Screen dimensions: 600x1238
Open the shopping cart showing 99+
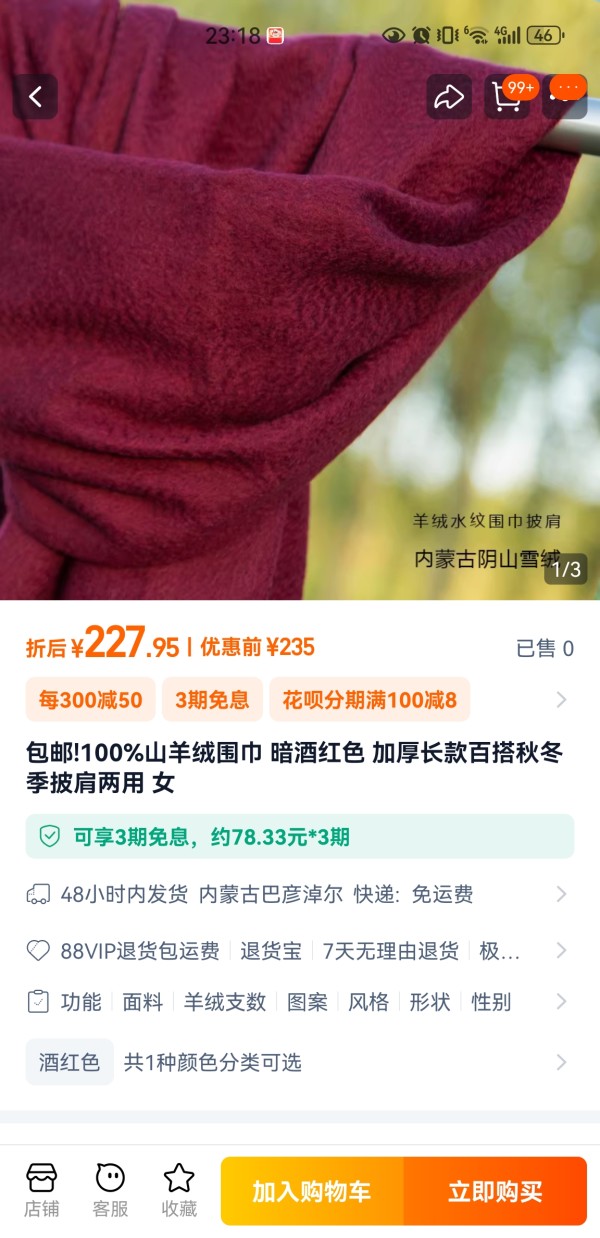508,97
